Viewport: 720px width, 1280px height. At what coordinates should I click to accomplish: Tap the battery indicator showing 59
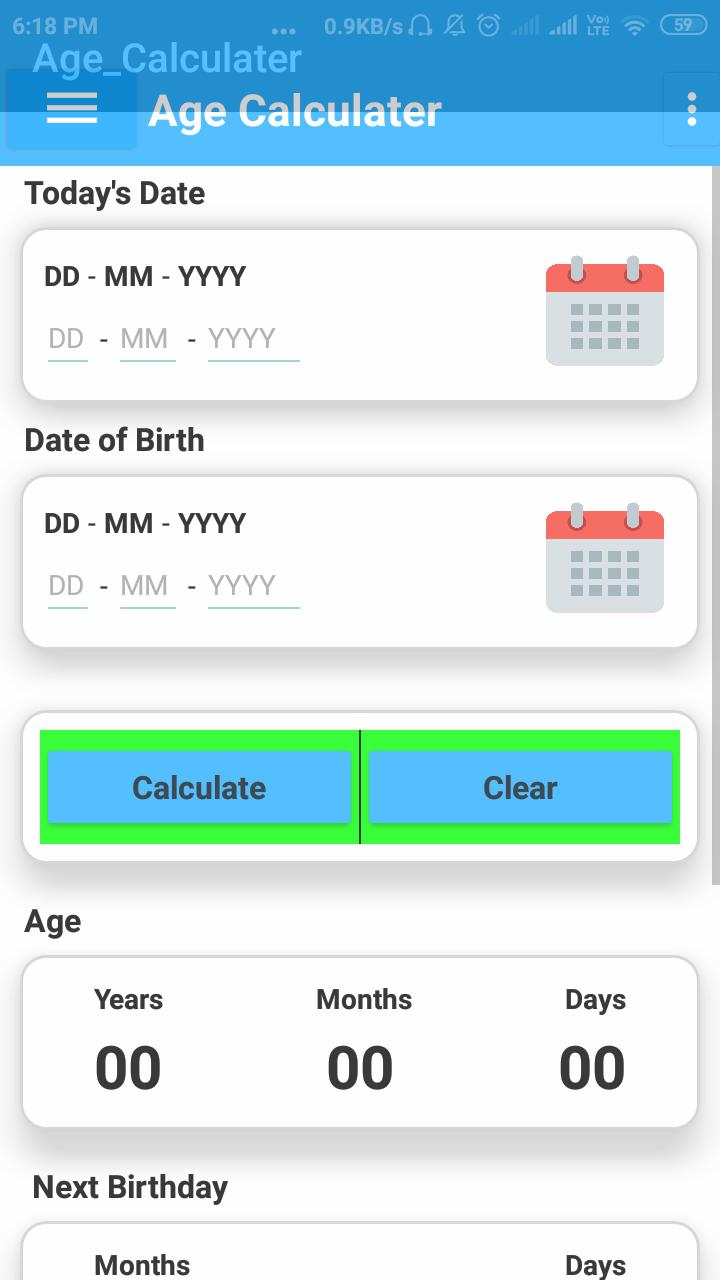pos(685,25)
